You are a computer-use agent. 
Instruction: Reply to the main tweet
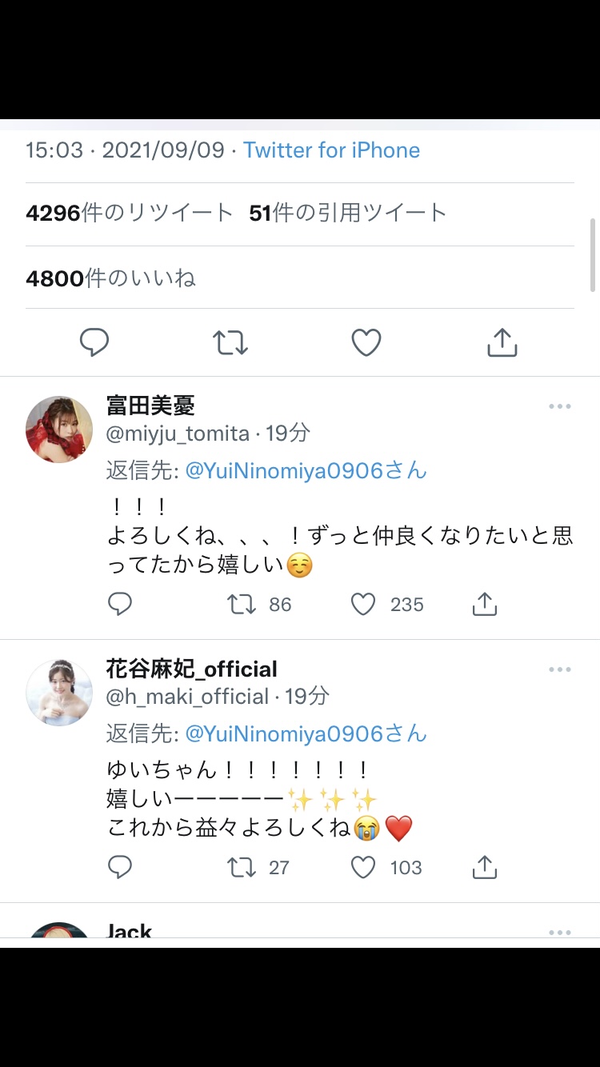click(x=95, y=342)
